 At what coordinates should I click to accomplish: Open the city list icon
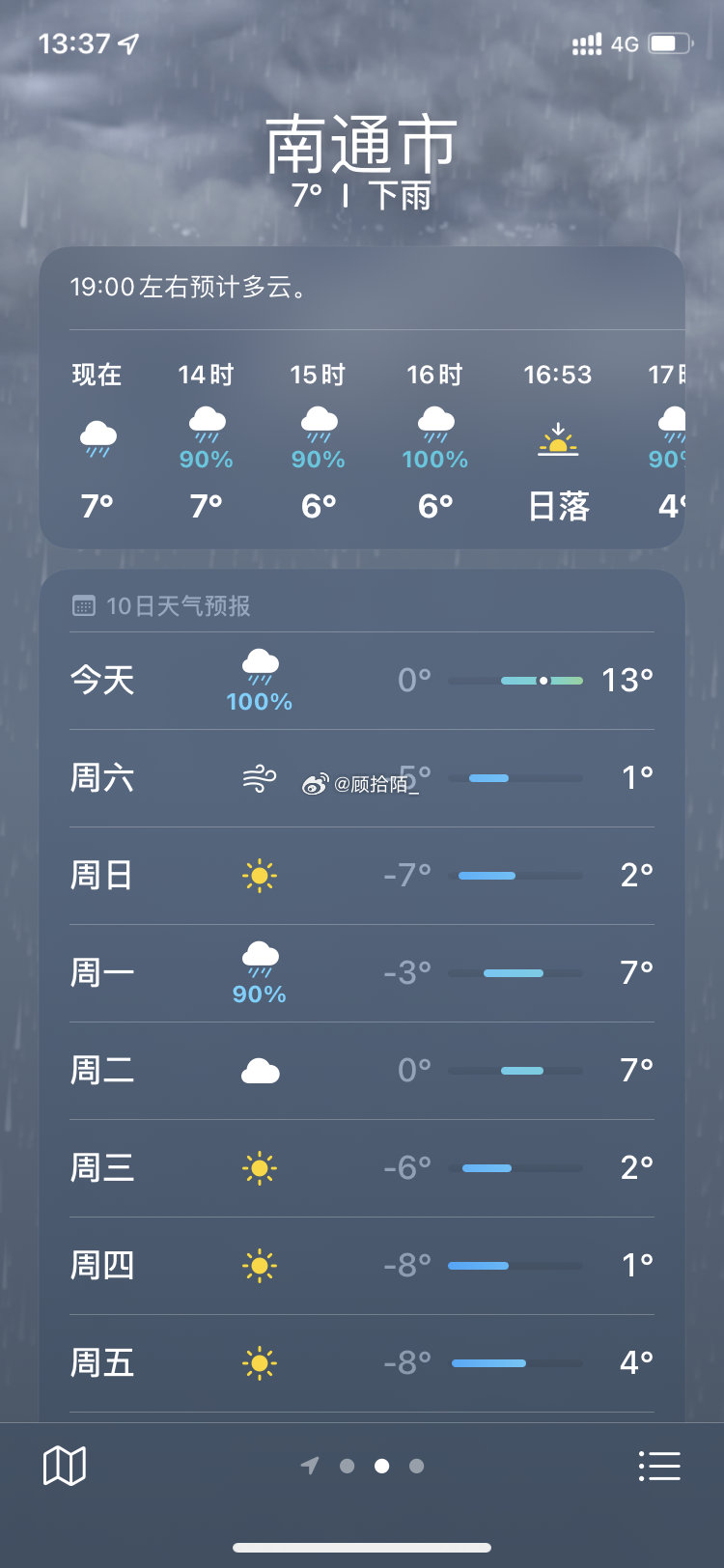click(x=660, y=1466)
